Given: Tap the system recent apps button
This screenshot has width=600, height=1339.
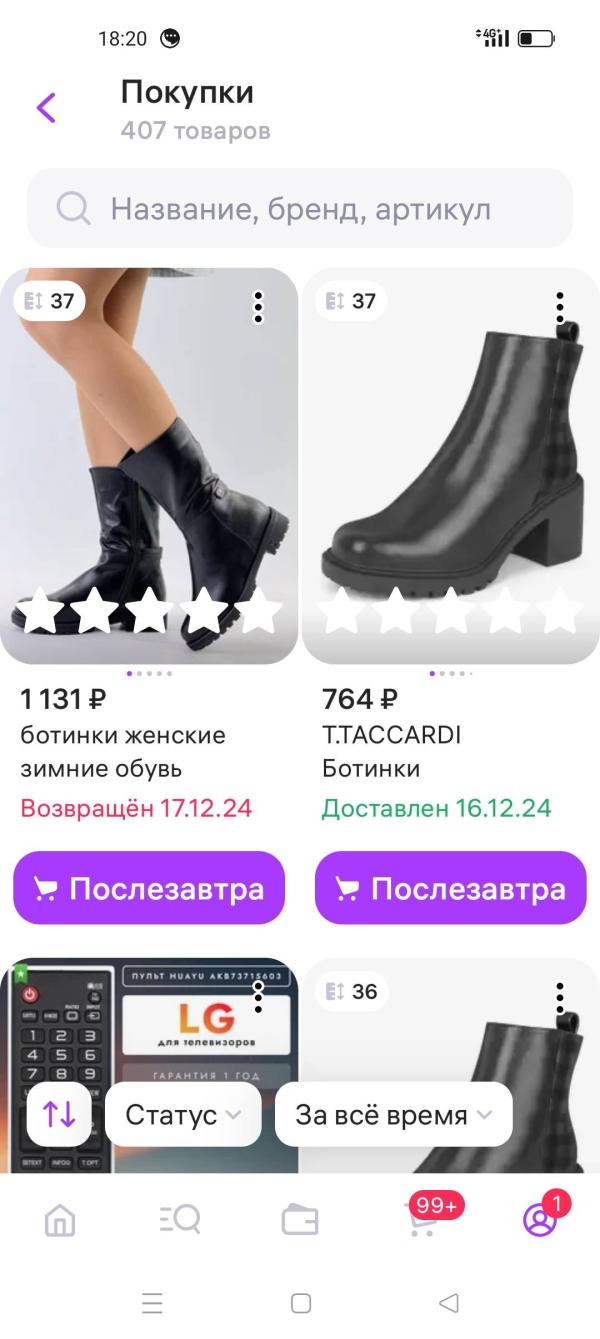Looking at the screenshot, I should 152,1303.
